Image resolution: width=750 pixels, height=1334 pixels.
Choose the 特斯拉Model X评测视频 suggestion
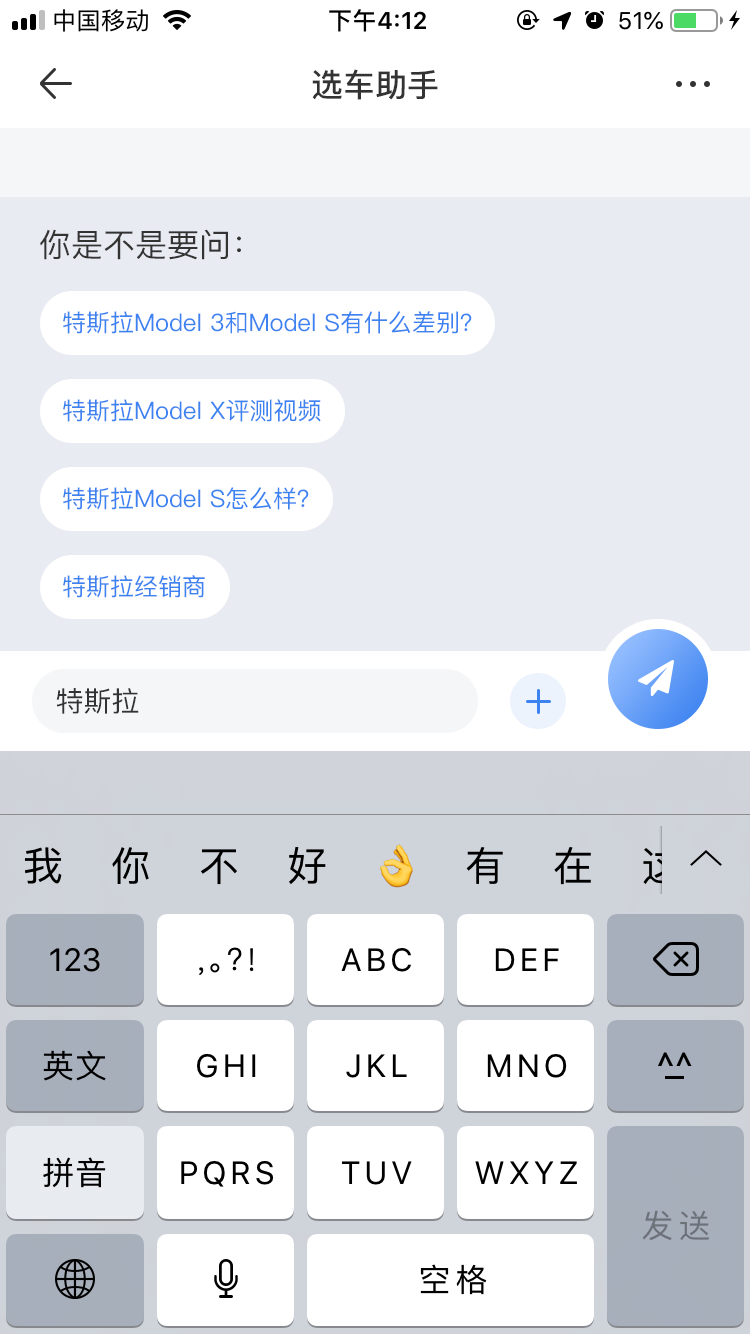pyautogui.click(x=192, y=411)
